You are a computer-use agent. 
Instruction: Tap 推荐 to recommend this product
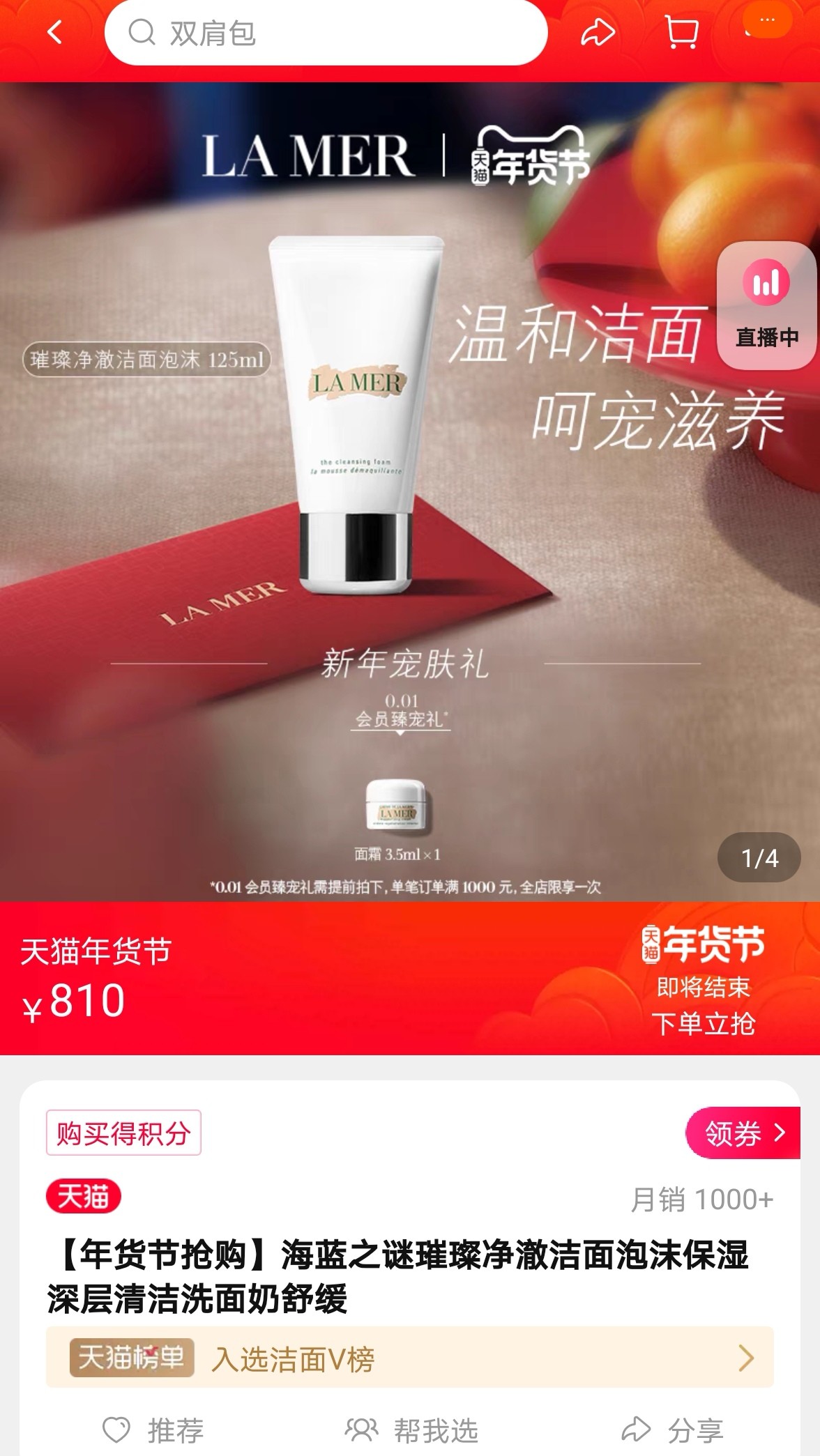[153, 1431]
